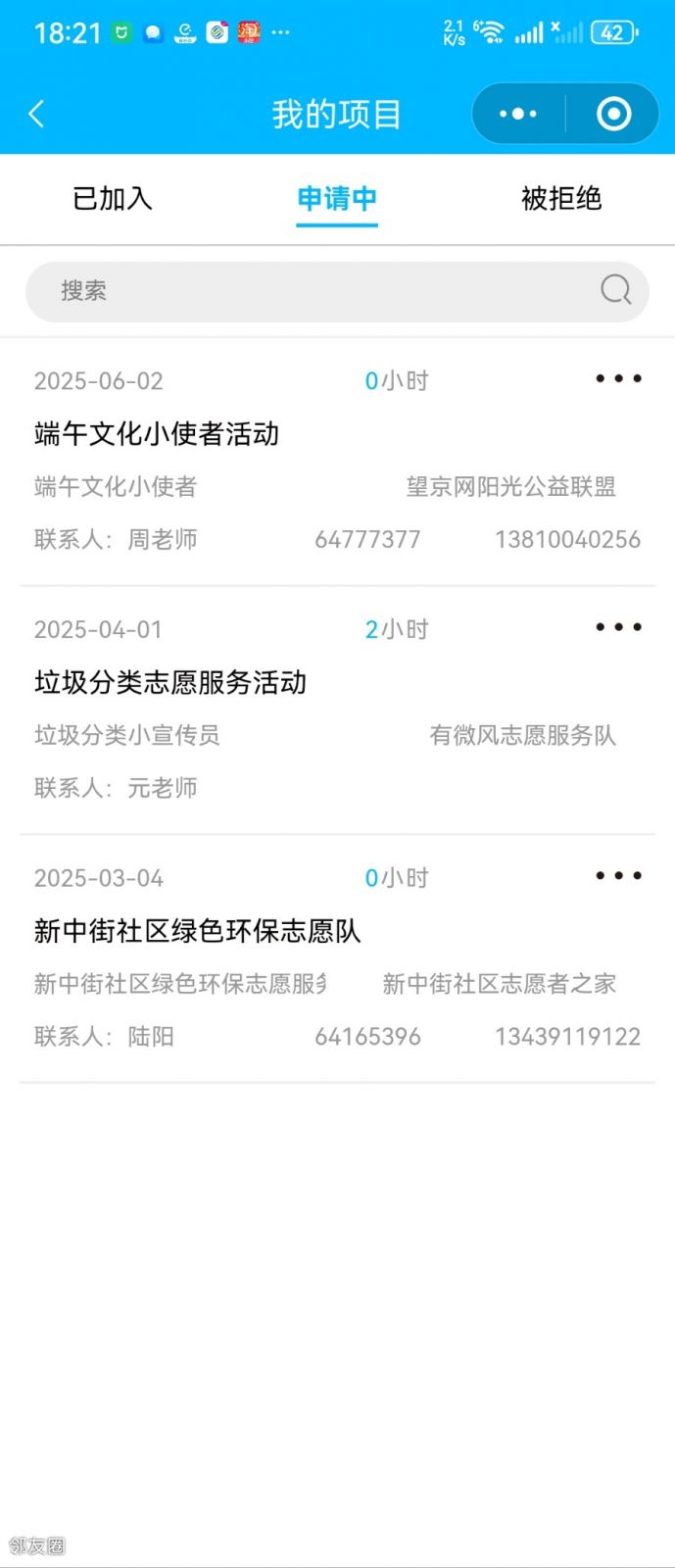
Task: Select the 申请中 tab
Action: pyautogui.click(x=337, y=199)
